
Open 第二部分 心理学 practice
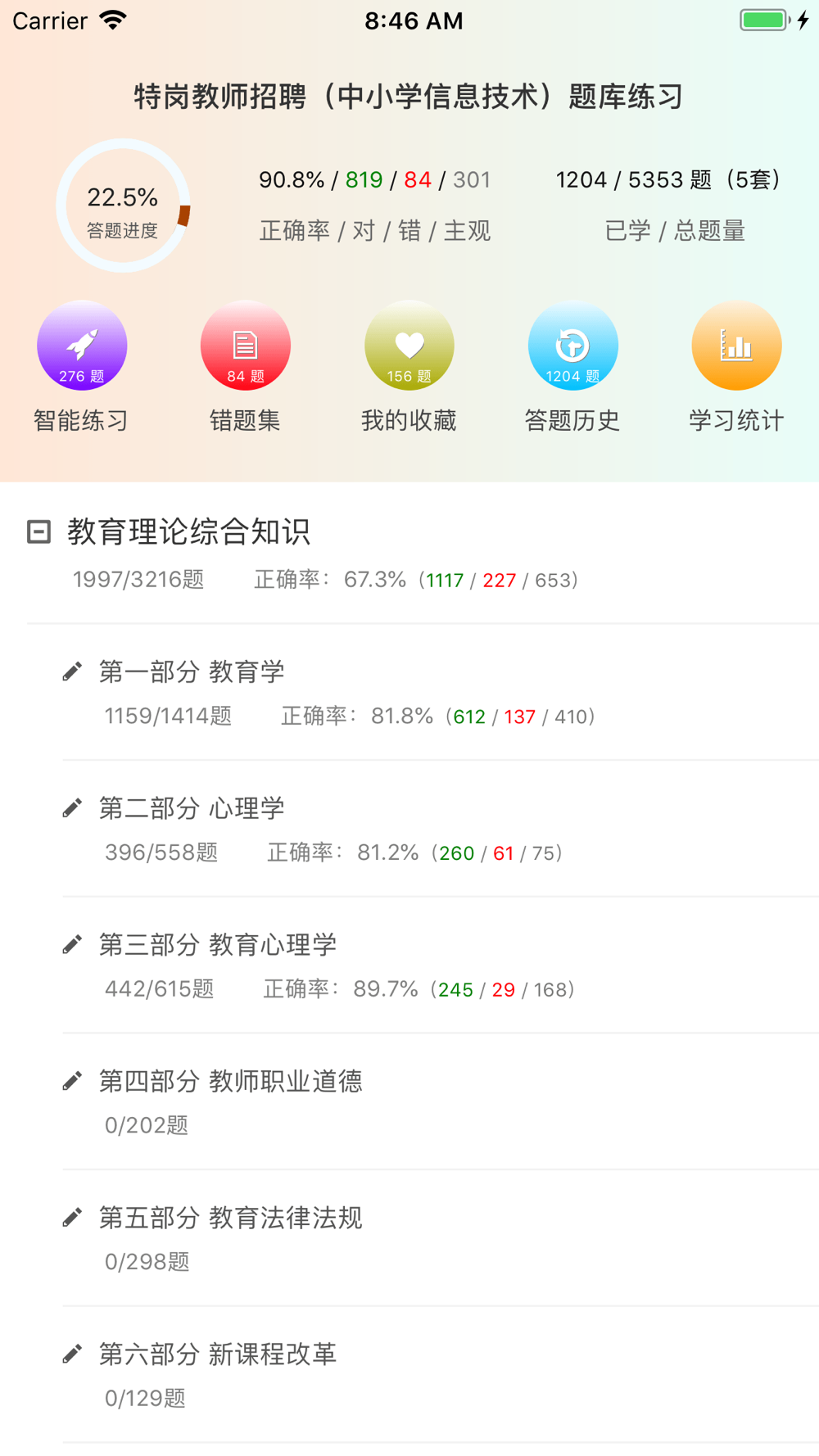pyautogui.click(x=192, y=809)
